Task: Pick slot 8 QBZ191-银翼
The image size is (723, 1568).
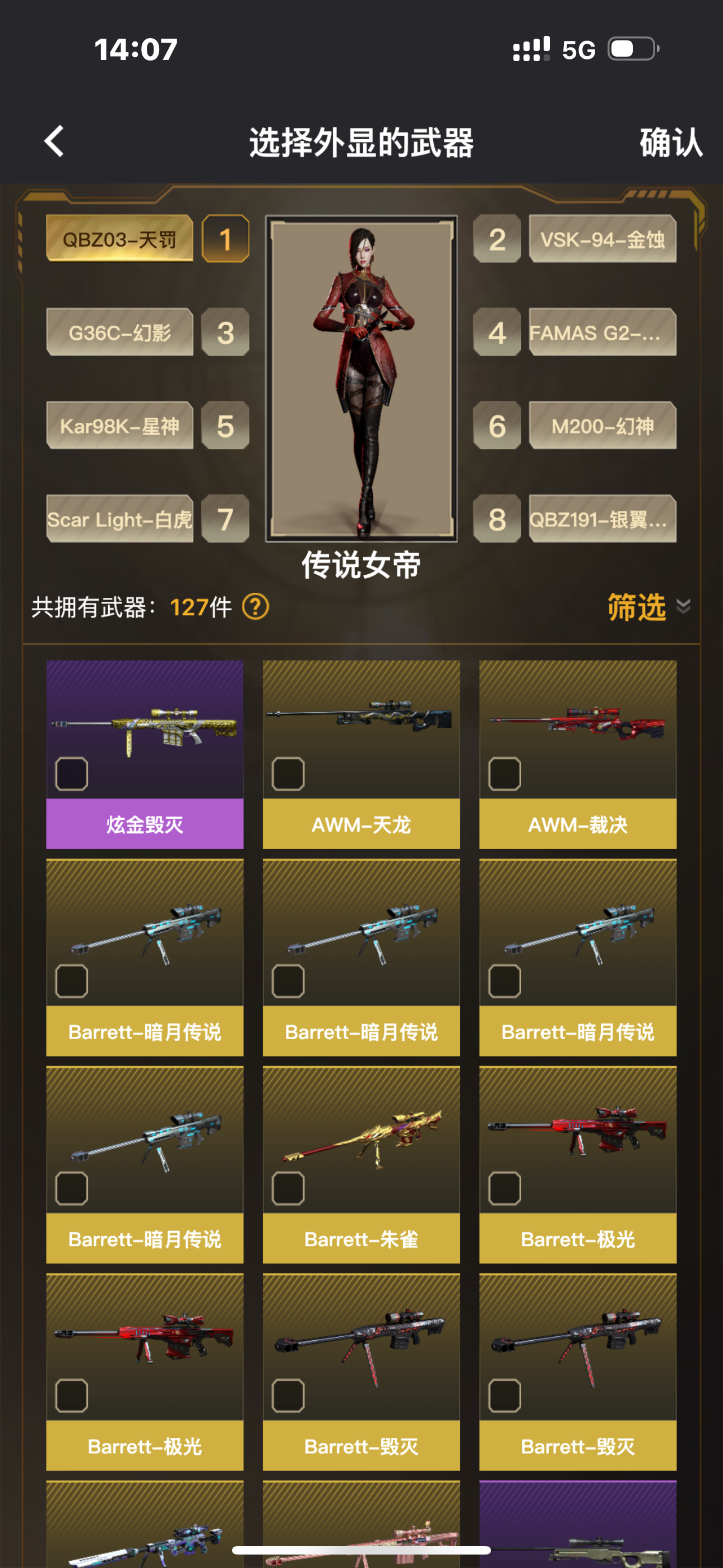Action: click(602, 519)
